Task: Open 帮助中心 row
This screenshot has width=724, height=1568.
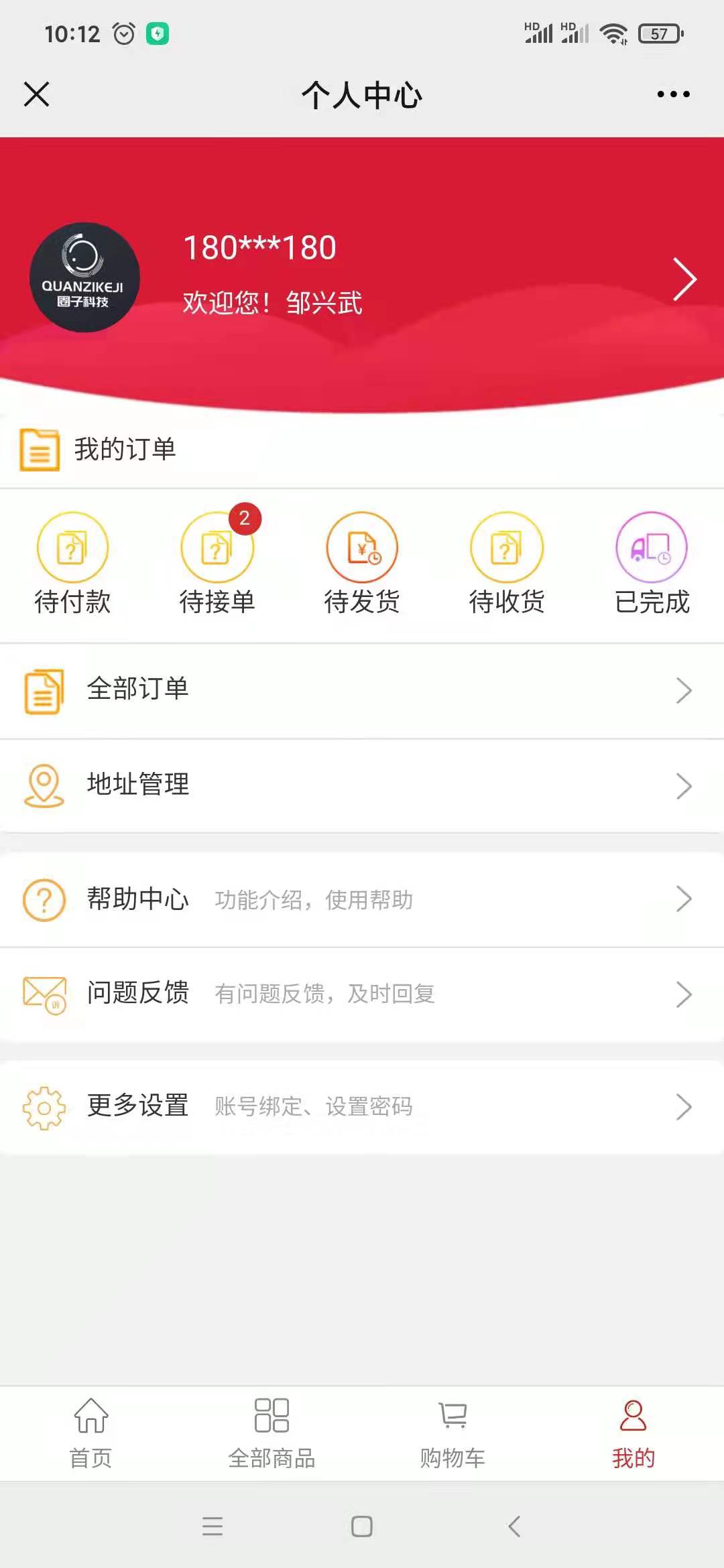Action: click(x=362, y=899)
